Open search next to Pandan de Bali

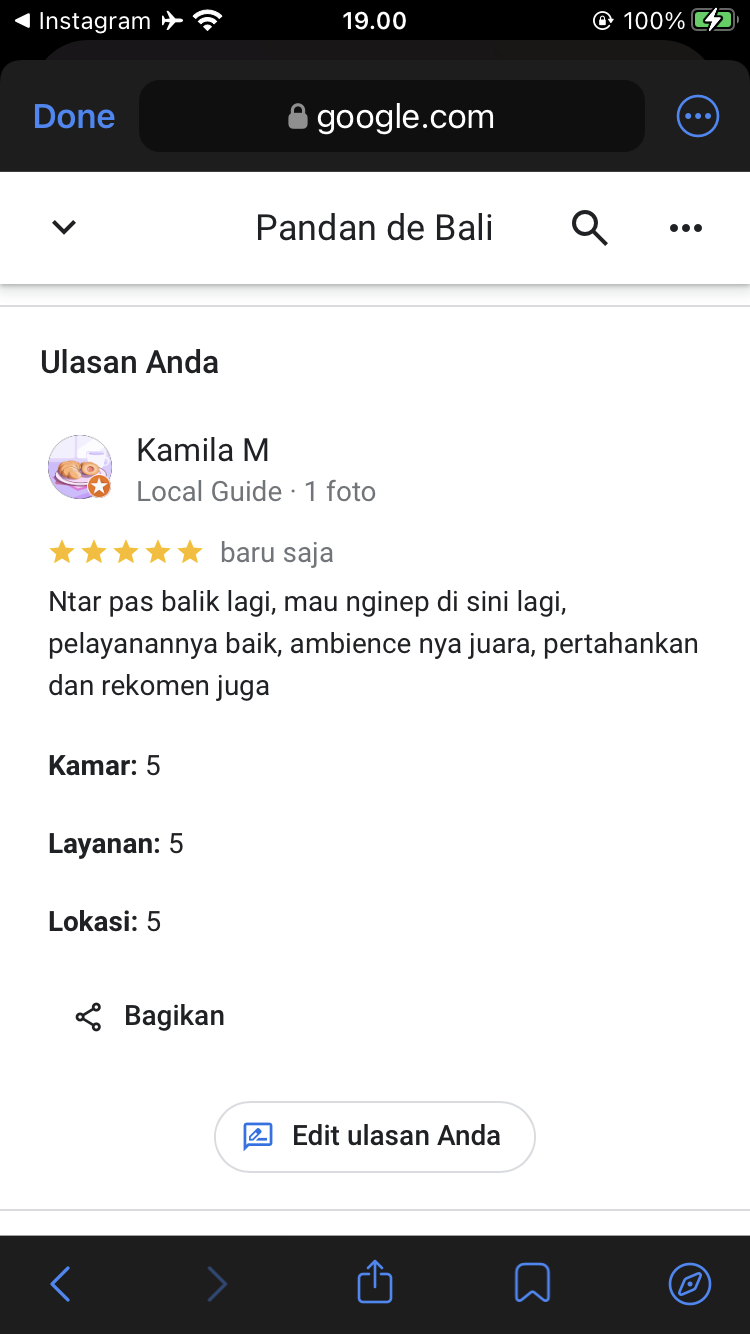[589, 228]
